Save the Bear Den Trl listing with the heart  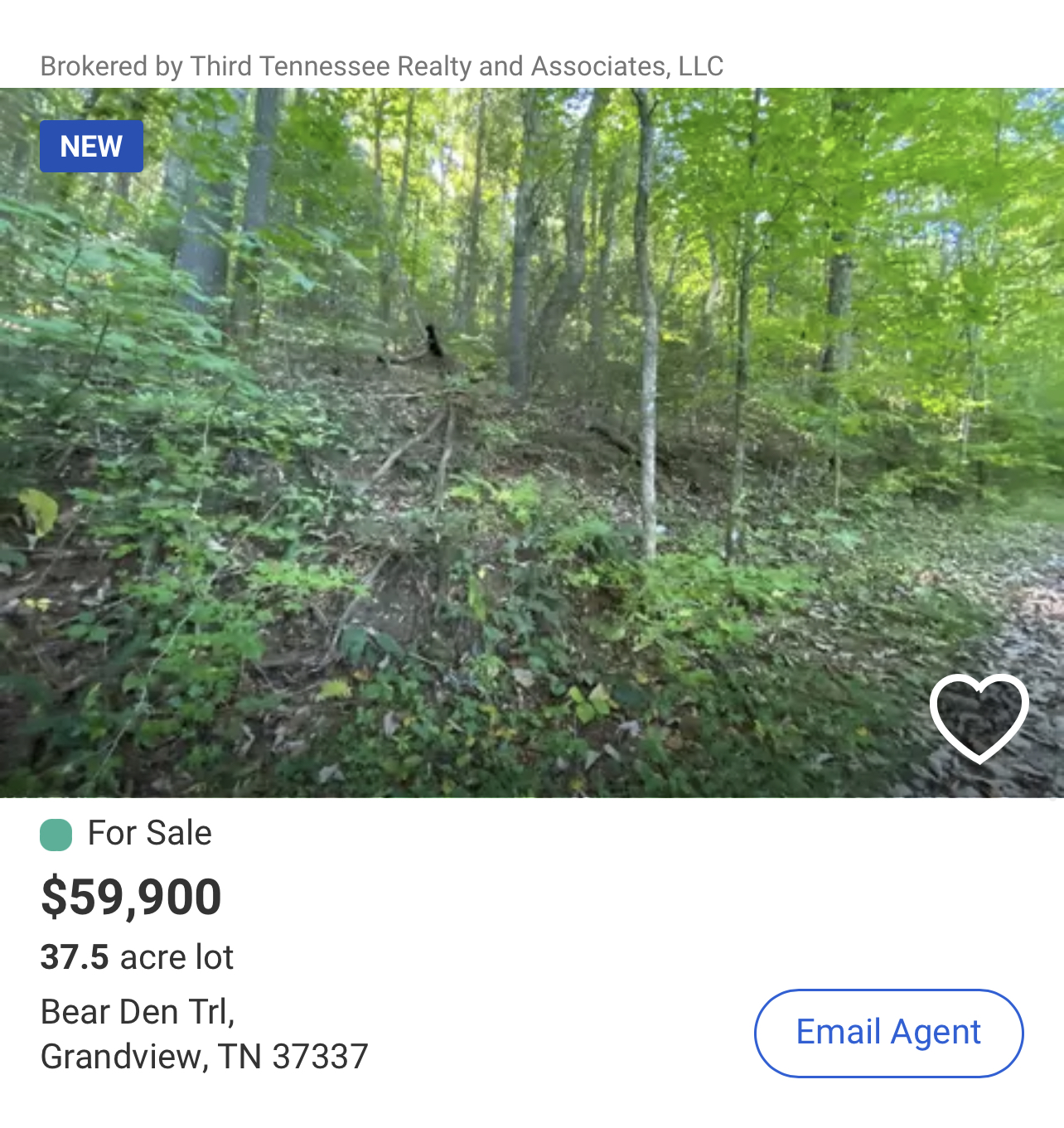[x=979, y=718]
